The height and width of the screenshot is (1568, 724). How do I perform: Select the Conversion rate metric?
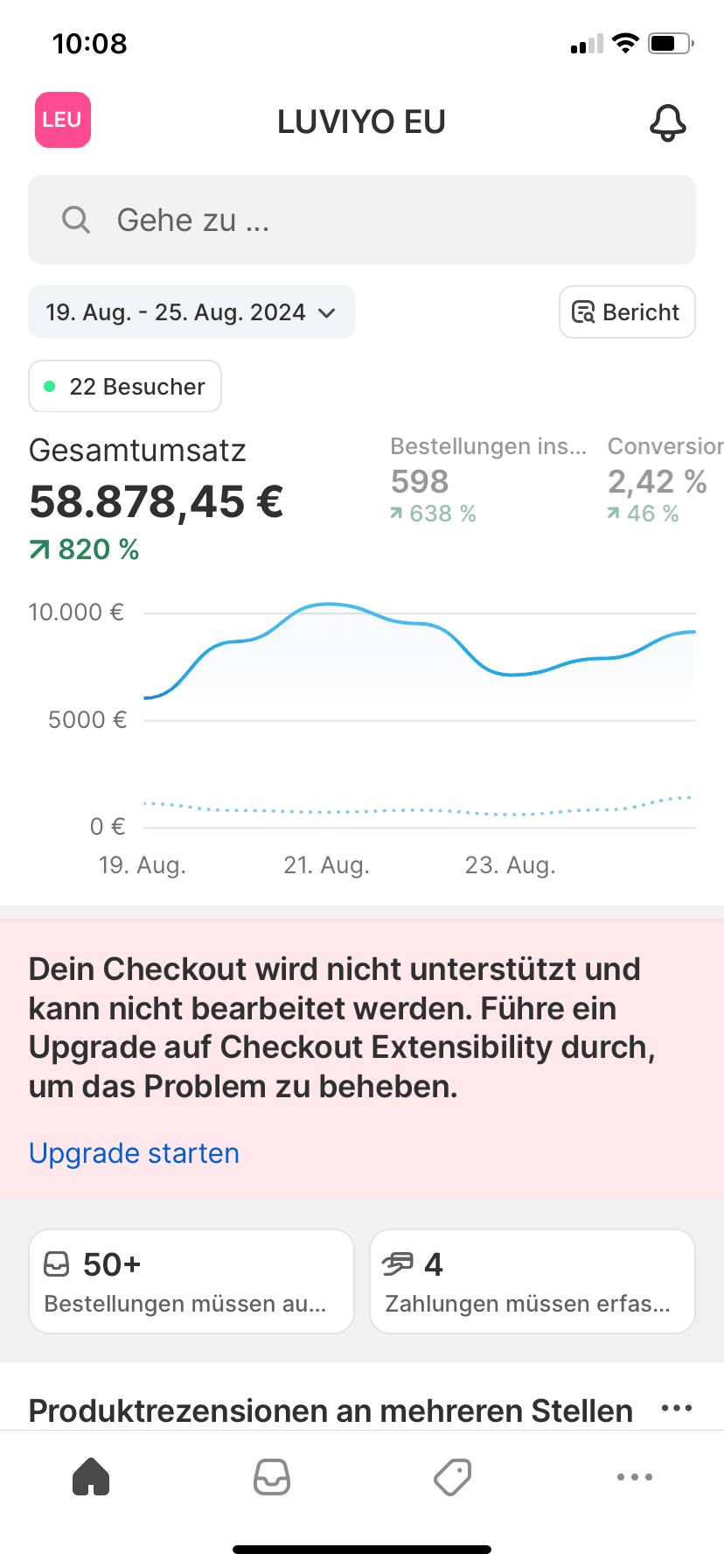(662, 480)
